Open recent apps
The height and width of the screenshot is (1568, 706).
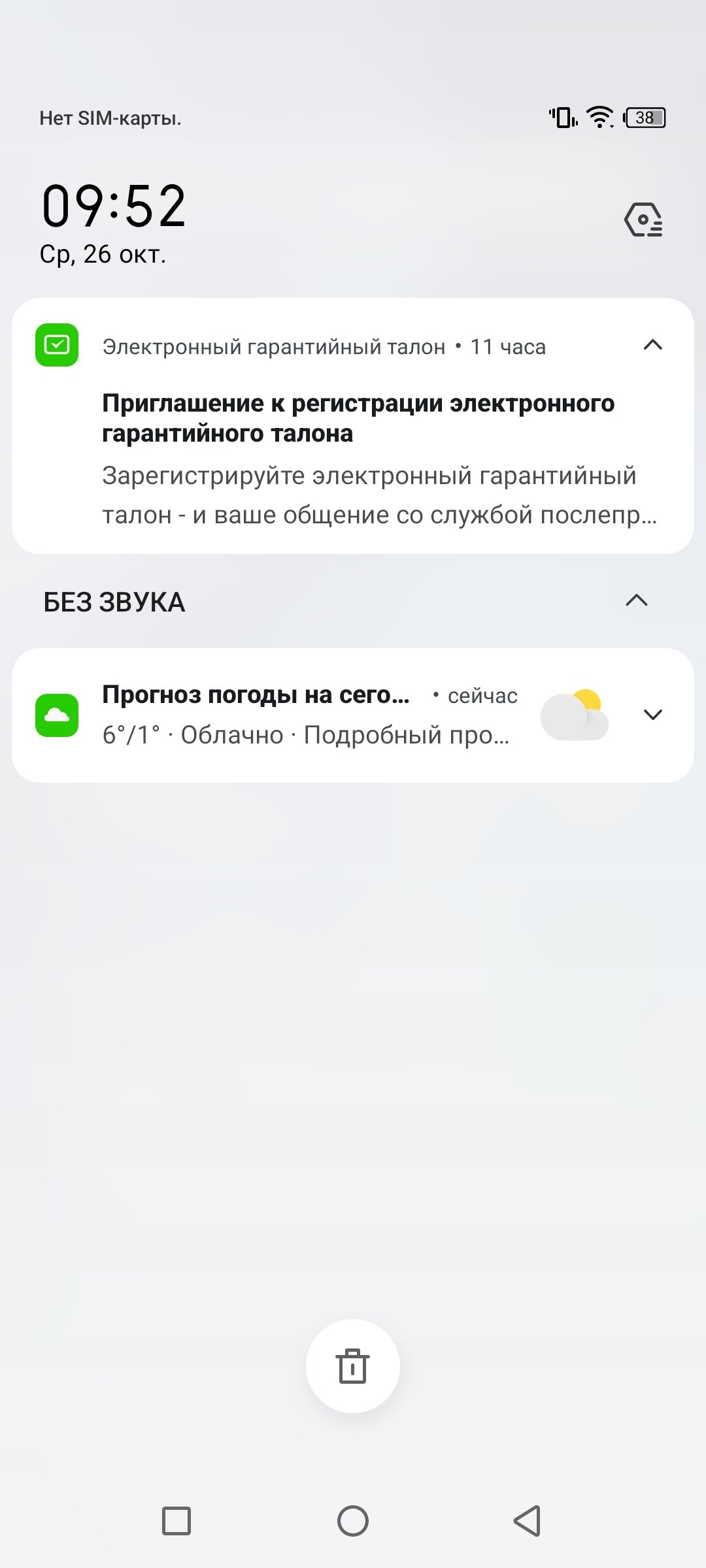(x=176, y=1521)
